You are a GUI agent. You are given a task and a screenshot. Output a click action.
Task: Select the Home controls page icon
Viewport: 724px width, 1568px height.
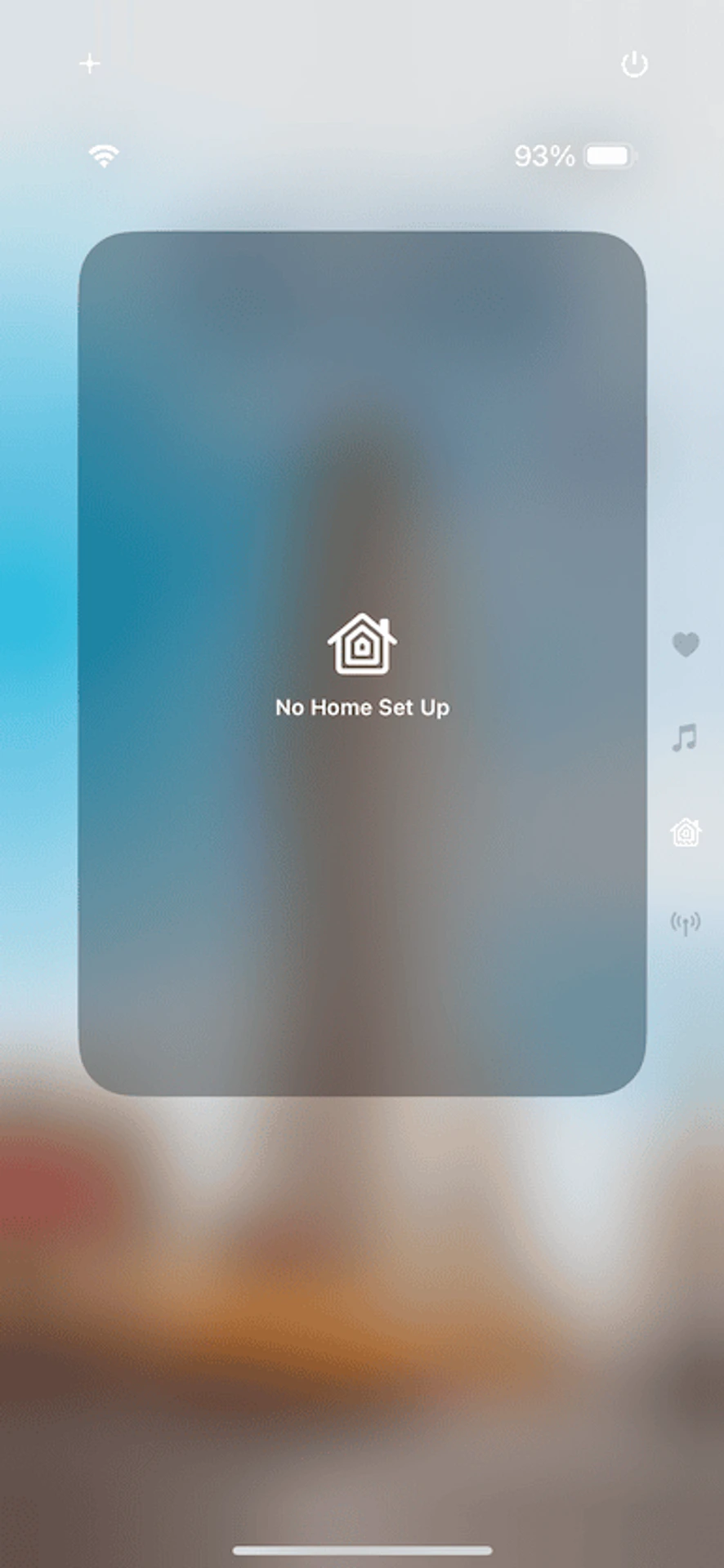click(x=686, y=832)
